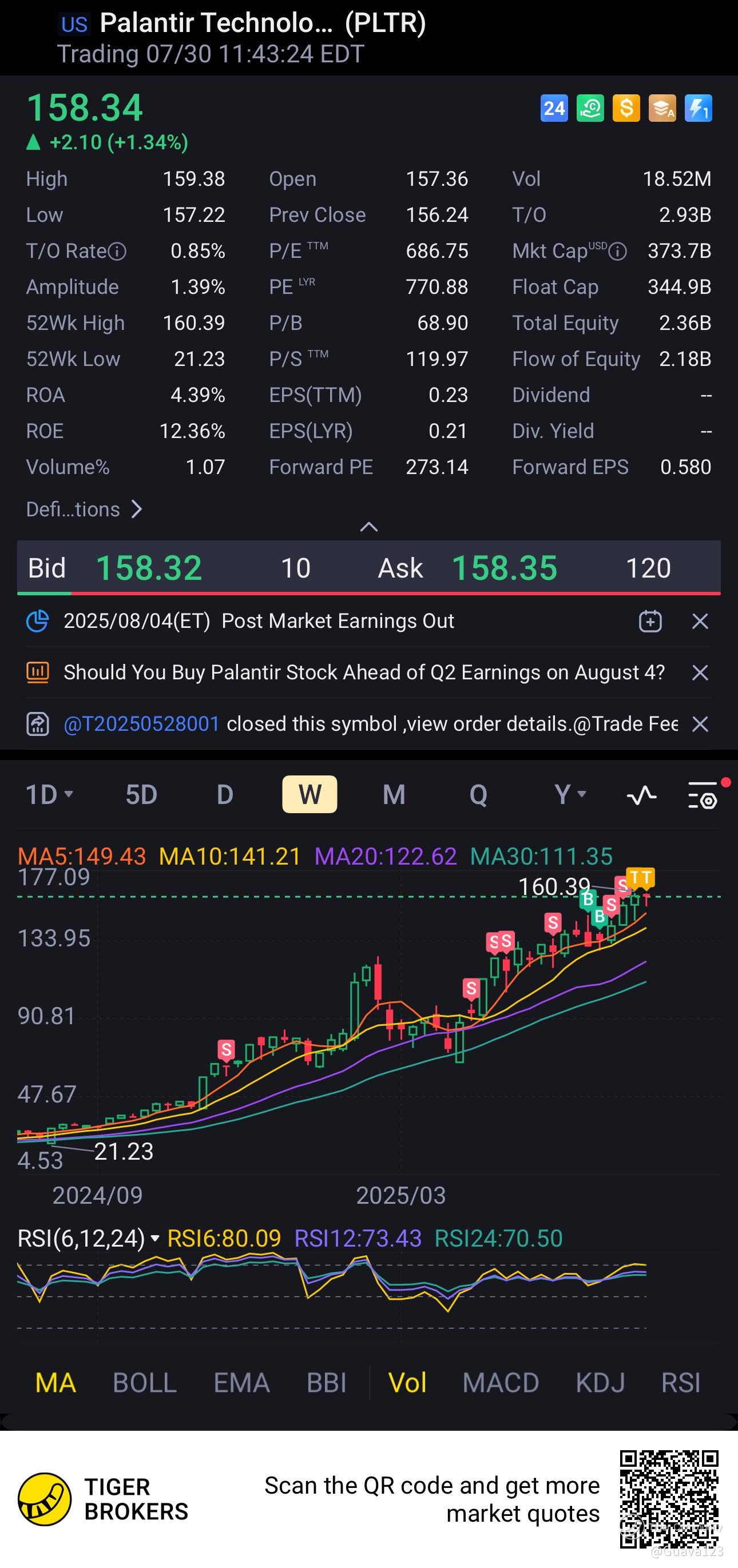Switch chart to 1D timeframe
Viewport: 738px width, 1568px height.
coord(49,795)
